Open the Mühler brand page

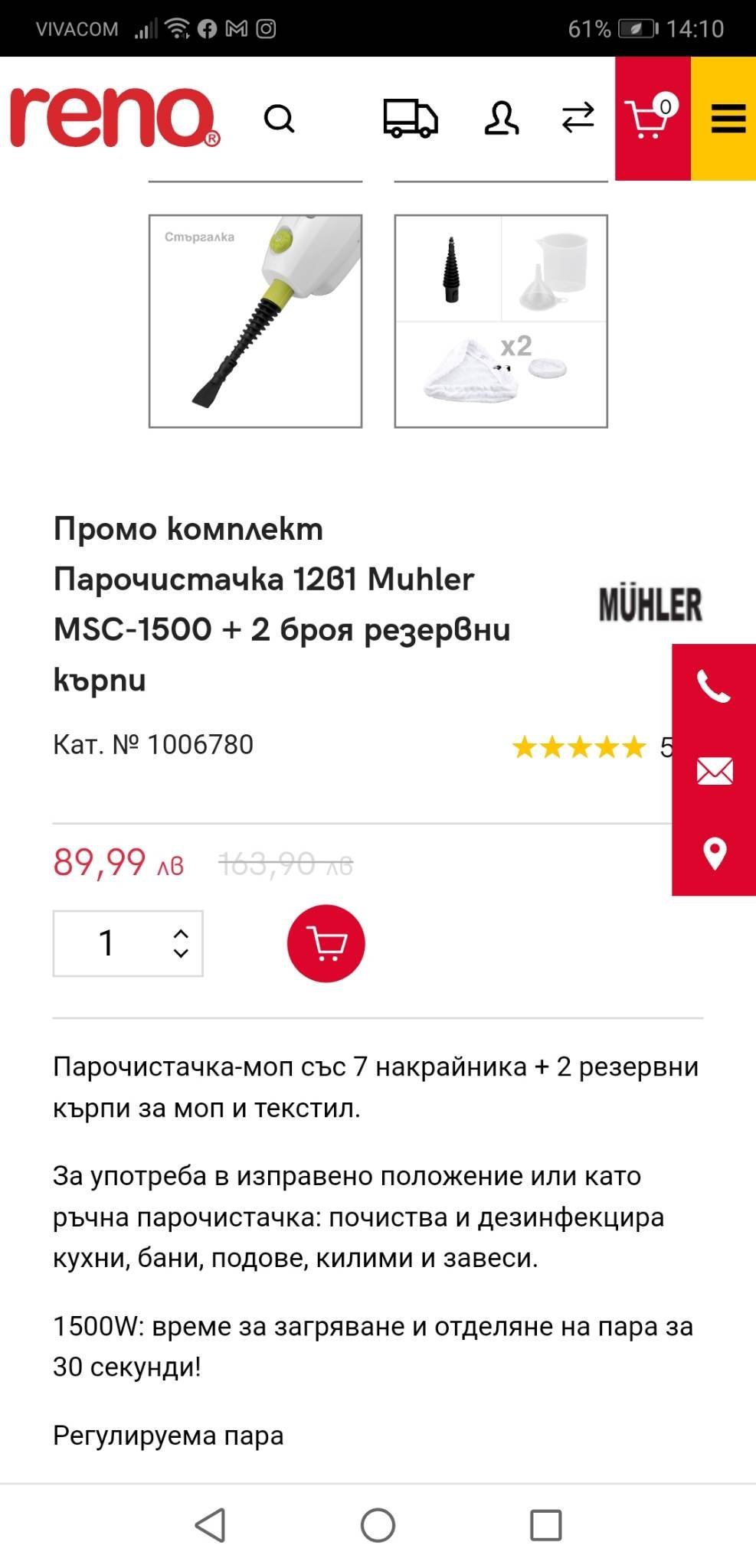click(650, 604)
